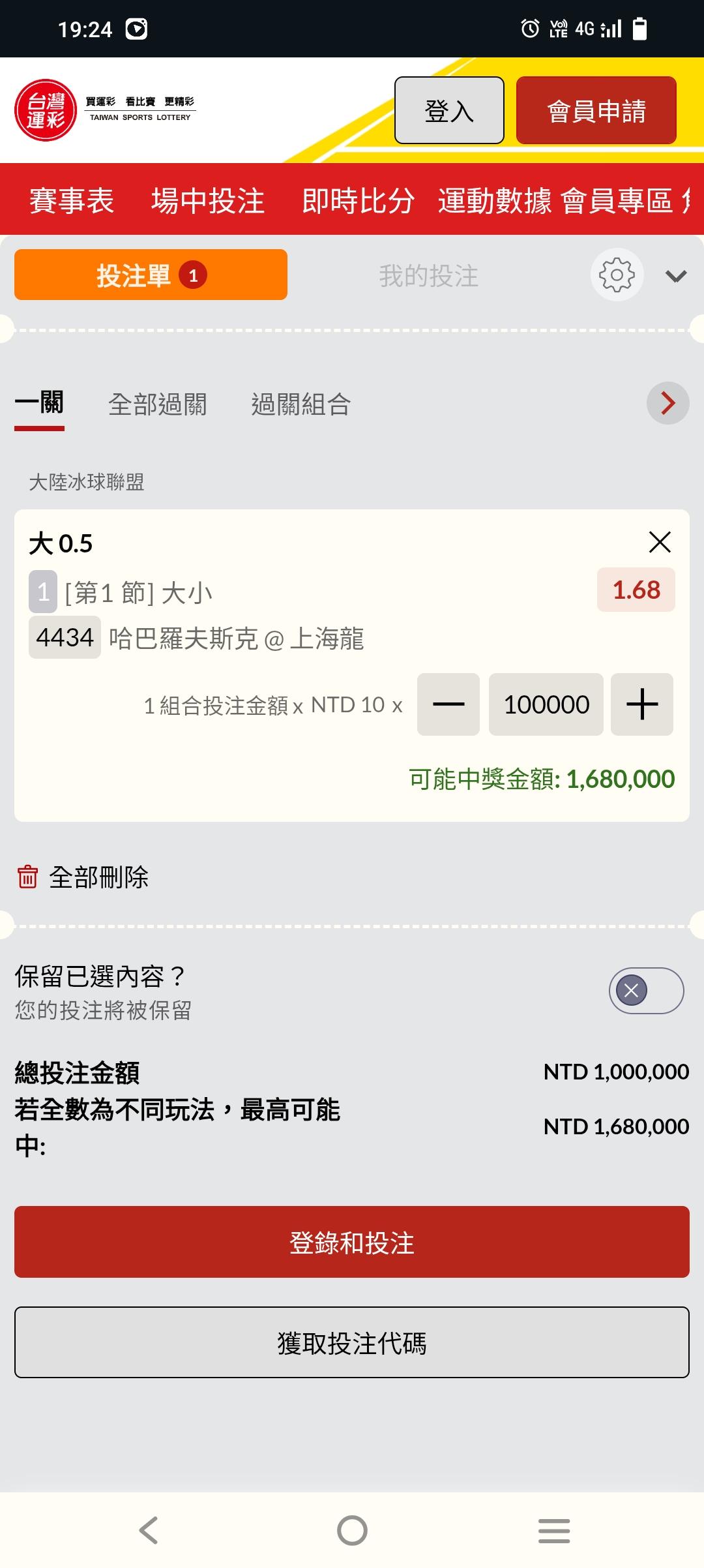The image size is (704, 1568).
Task: Tap 登錄和投注 to log in and bet
Action: [352, 1242]
